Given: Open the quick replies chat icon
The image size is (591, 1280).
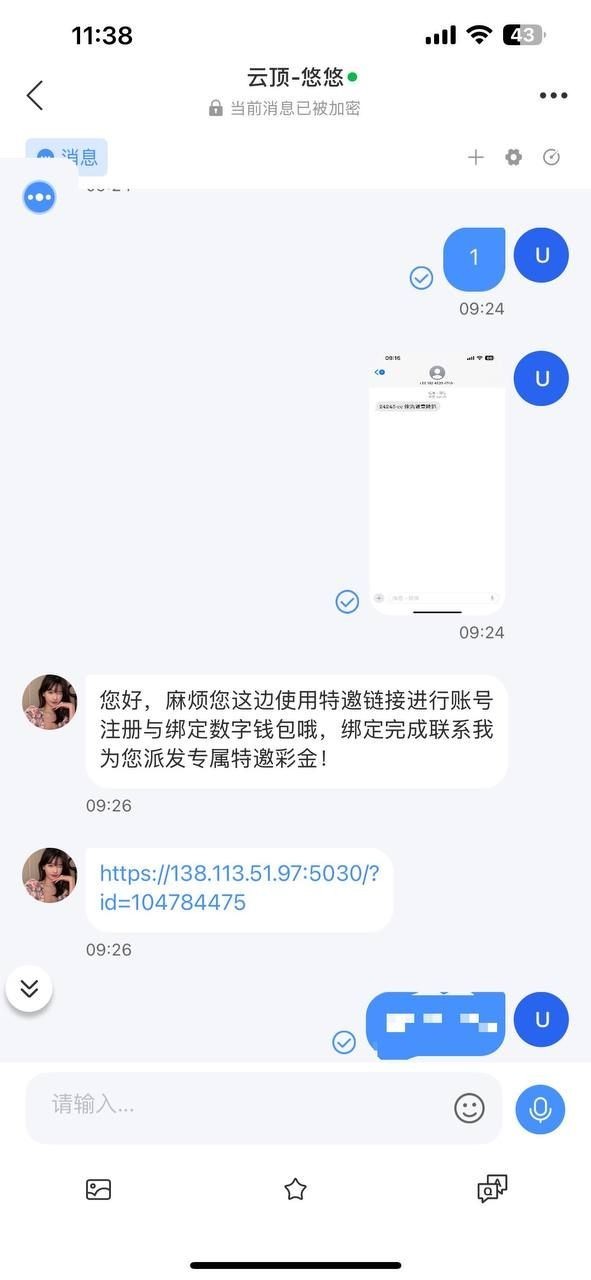Looking at the screenshot, I should coord(492,1189).
